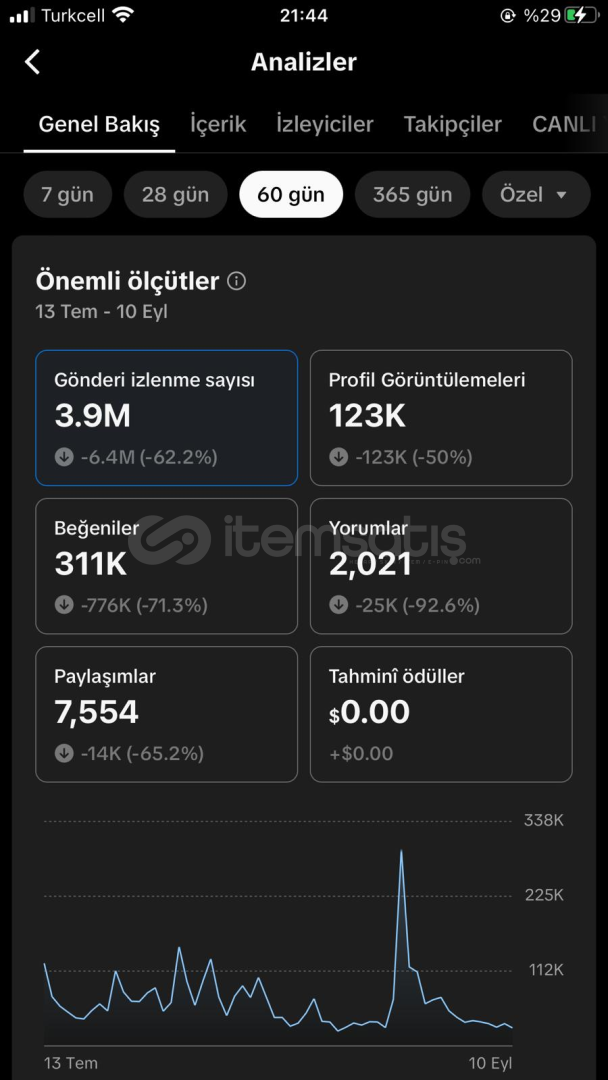Go back from Analizler screen
The height and width of the screenshot is (1080, 608).
click(32, 62)
